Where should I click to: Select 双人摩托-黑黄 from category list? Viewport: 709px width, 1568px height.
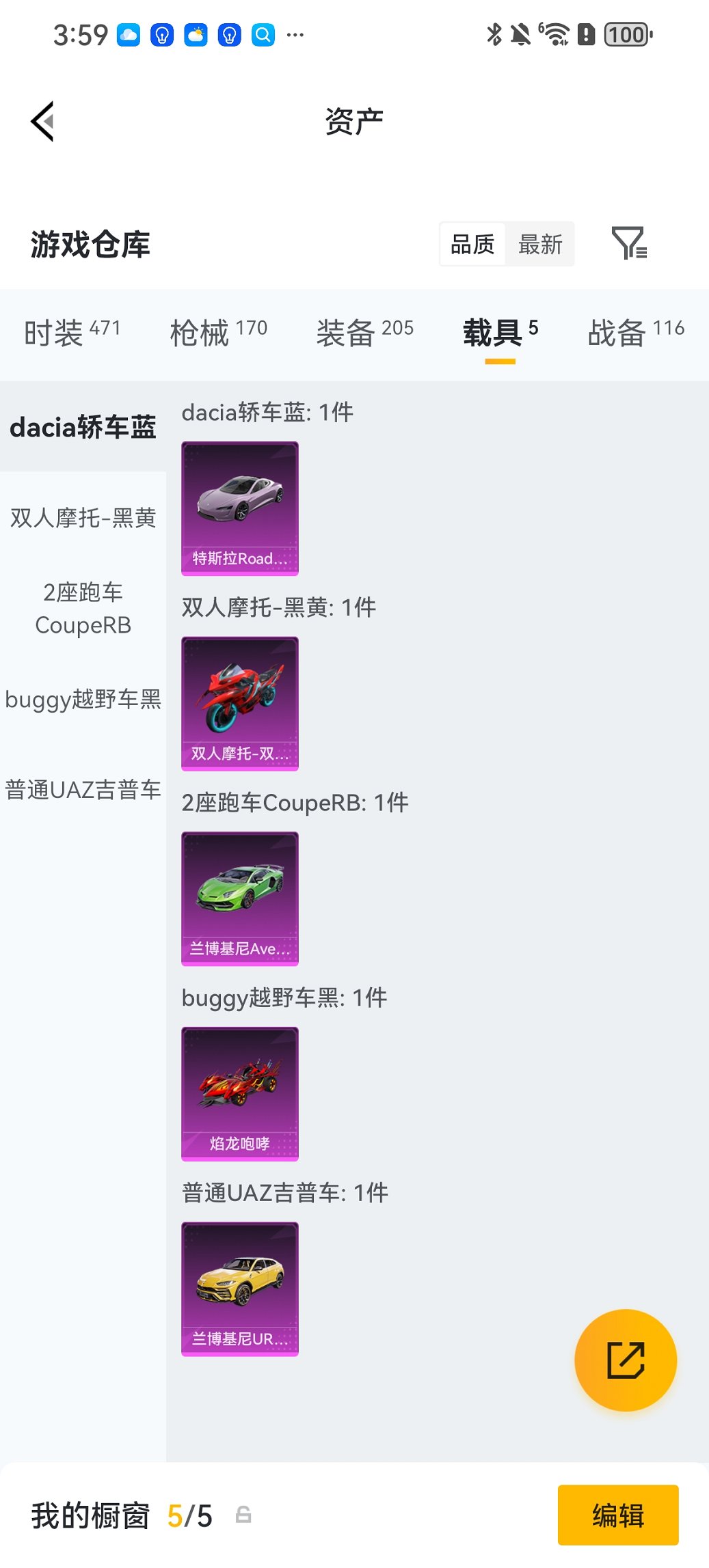click(83, 518)
